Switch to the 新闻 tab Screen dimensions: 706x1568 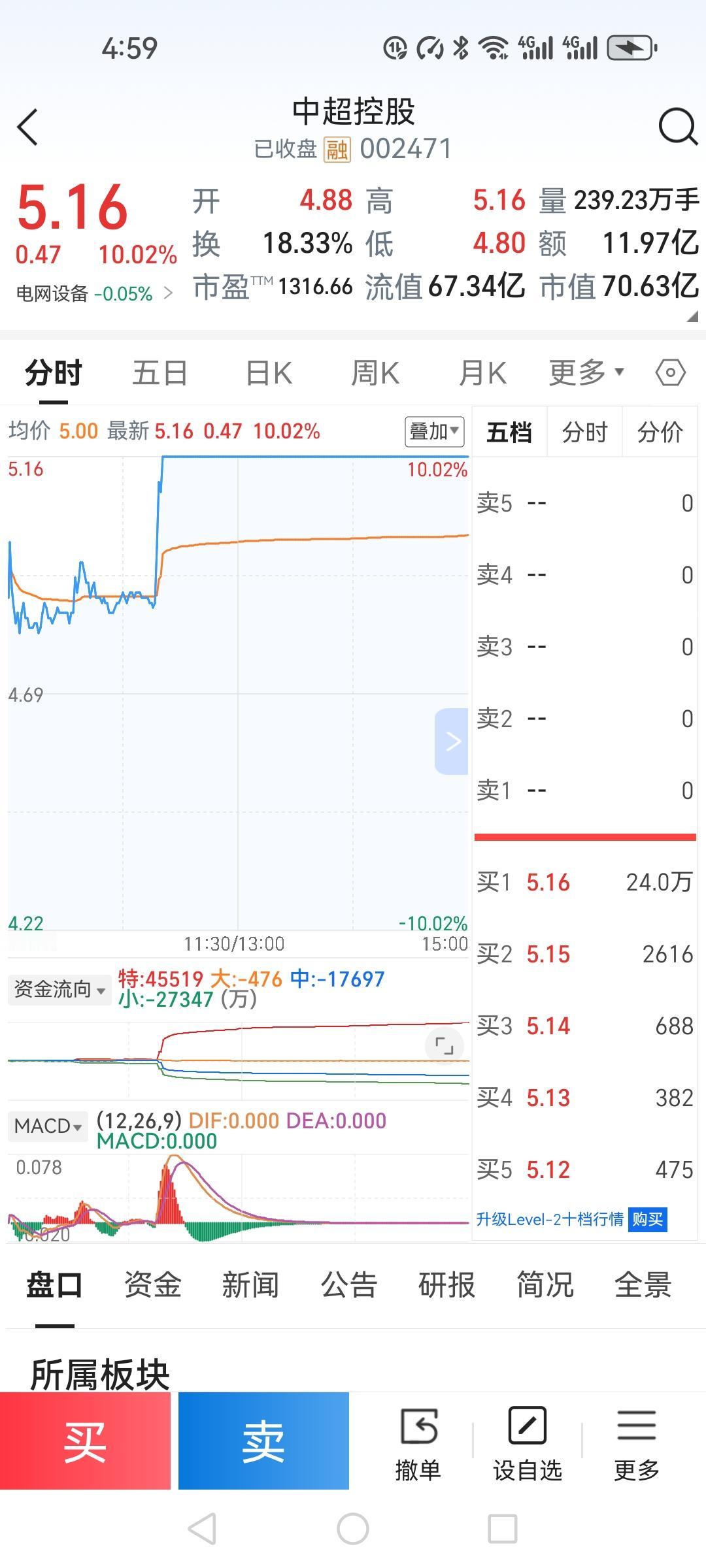pyautogui.click(x=250, y=1284)
